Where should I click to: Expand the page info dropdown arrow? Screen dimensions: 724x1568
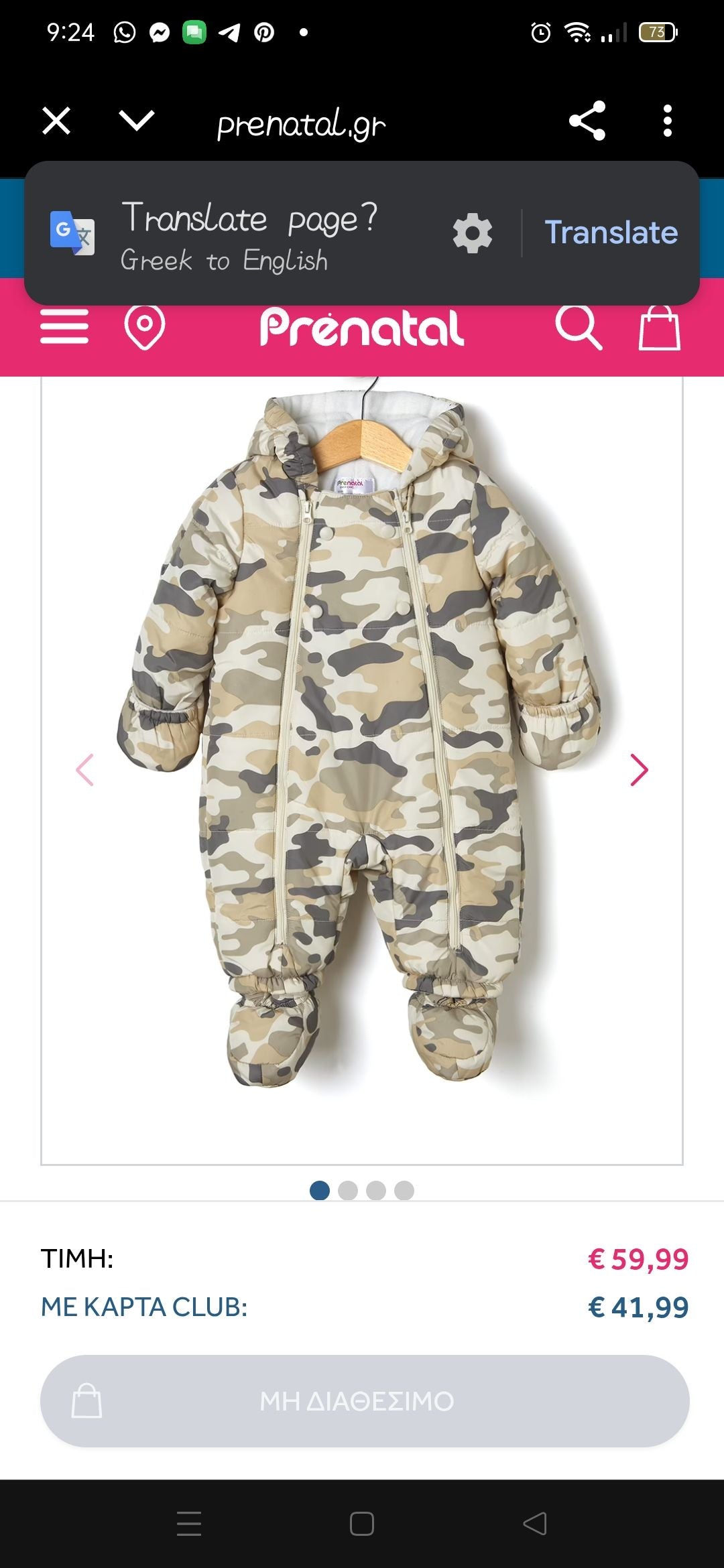click(x=137, y=121)
